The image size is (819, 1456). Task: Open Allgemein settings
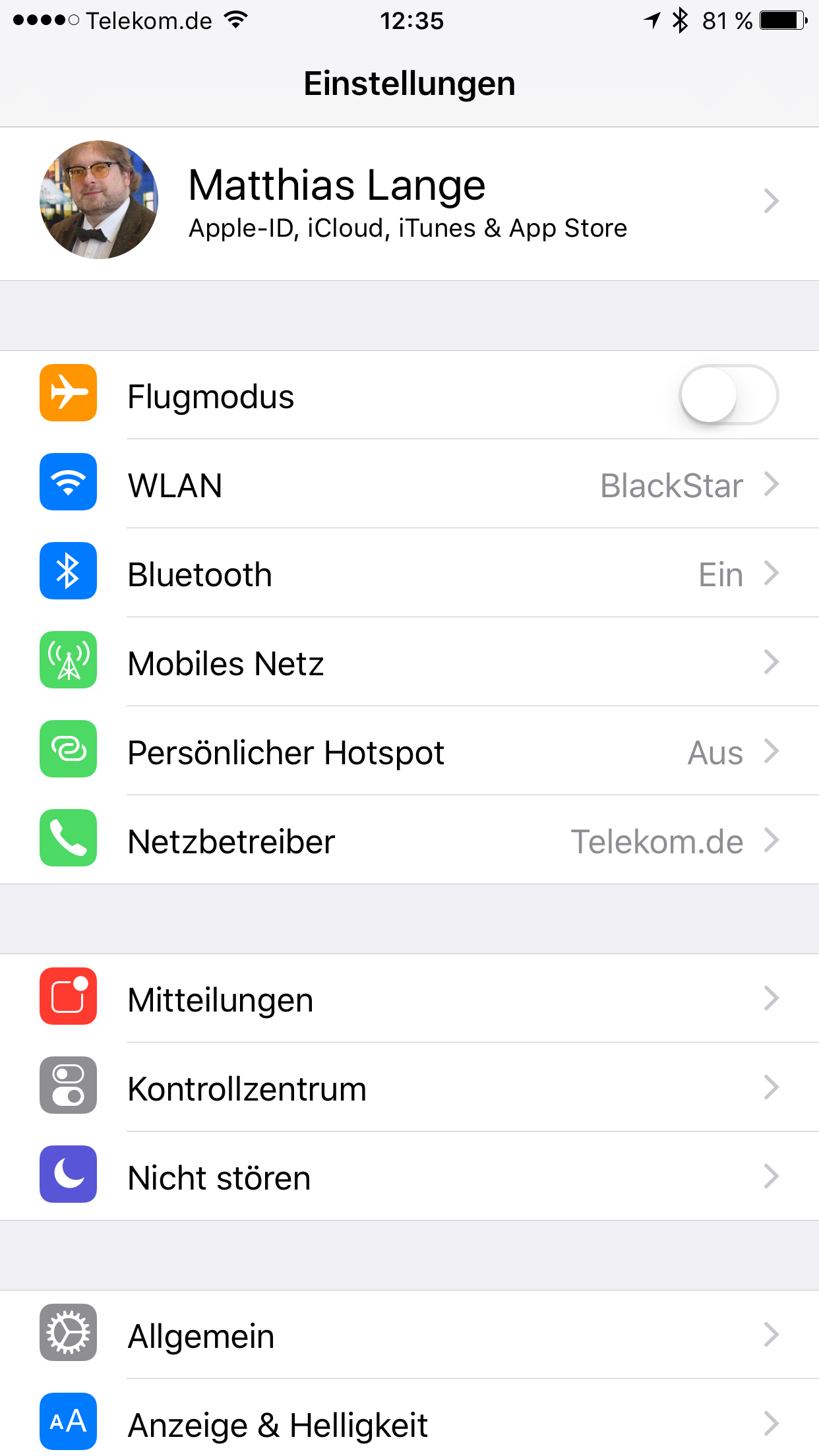tap(409, 1335)
